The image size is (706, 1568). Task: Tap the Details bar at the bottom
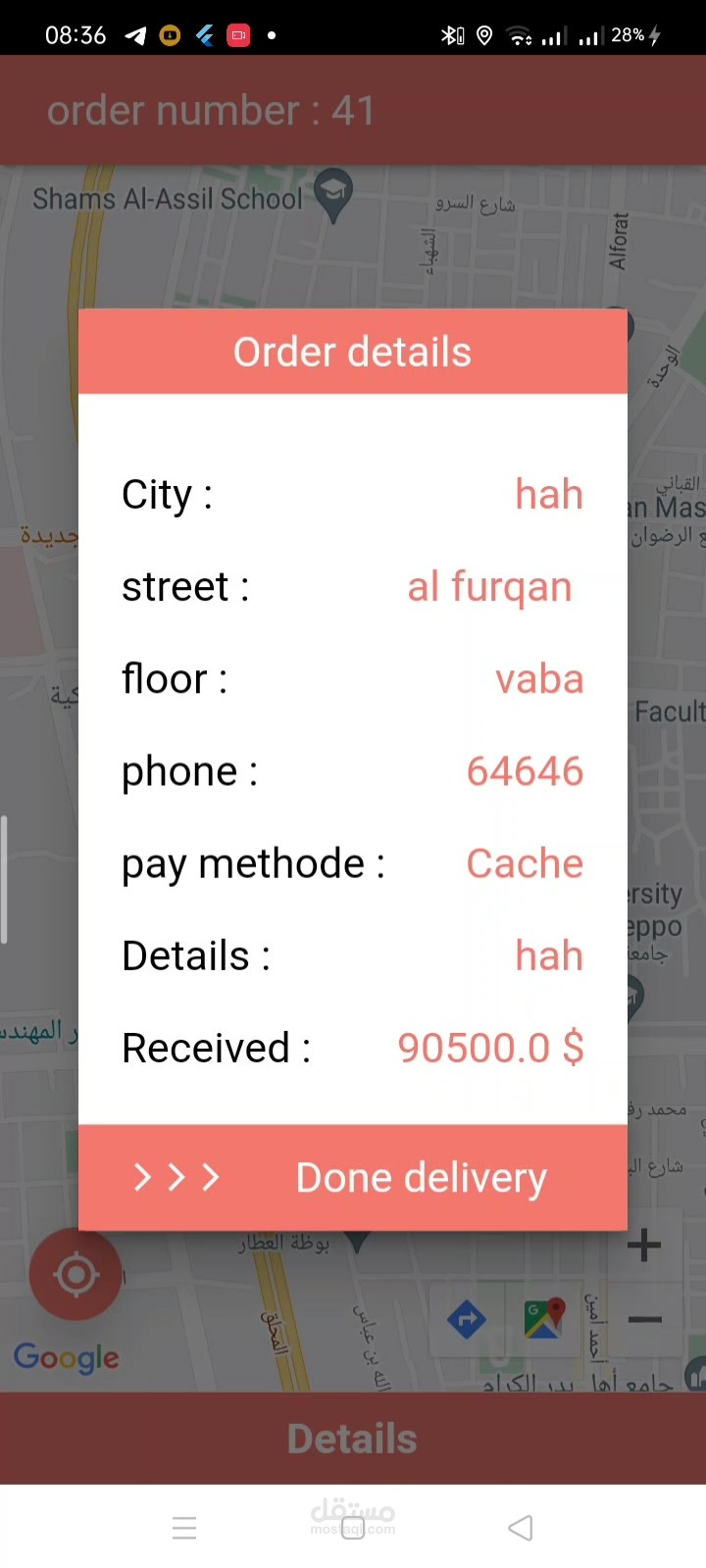pos(353,1439)
